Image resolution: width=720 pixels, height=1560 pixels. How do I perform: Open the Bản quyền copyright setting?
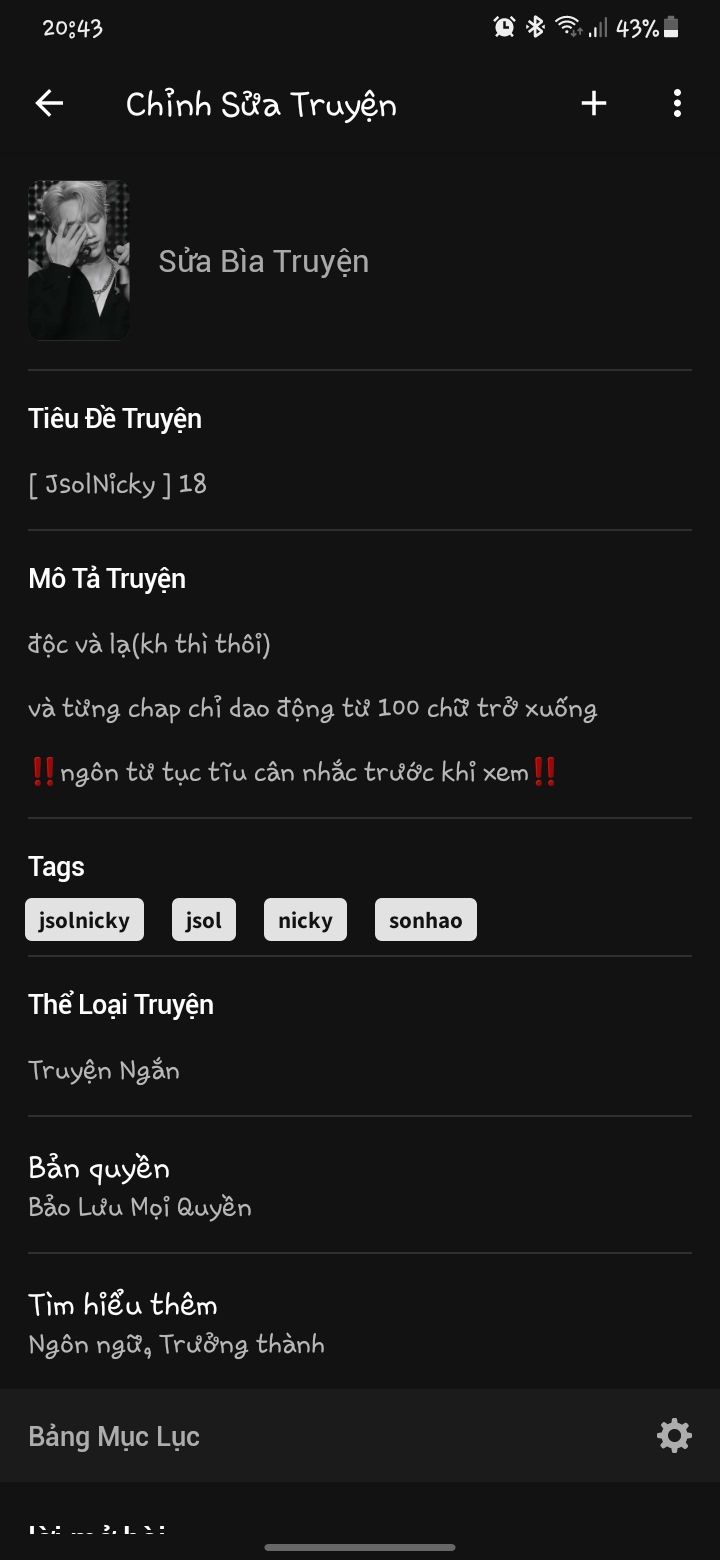140,1187
